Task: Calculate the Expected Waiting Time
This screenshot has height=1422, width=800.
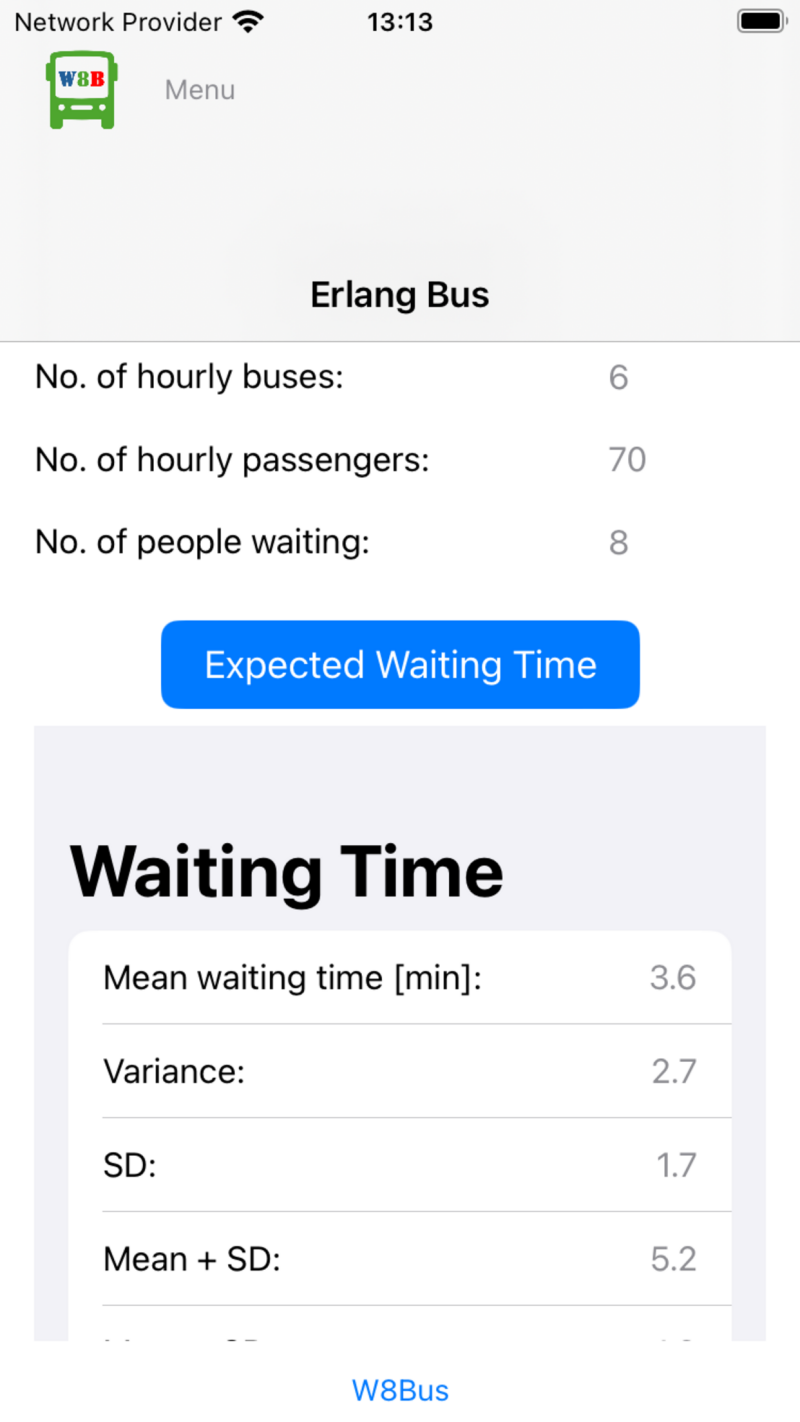Action: (400, 665)
